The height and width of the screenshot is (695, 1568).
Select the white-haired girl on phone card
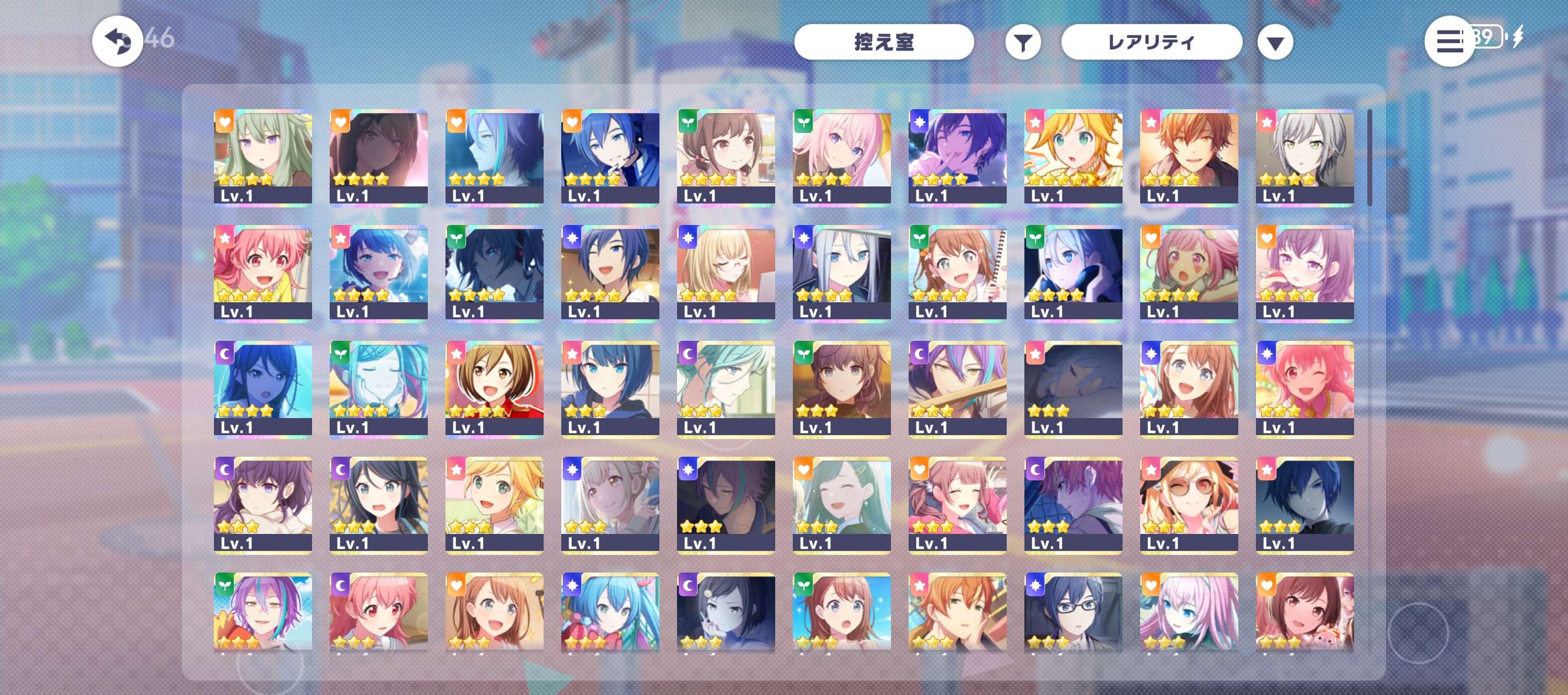[x=1073, y=272]
